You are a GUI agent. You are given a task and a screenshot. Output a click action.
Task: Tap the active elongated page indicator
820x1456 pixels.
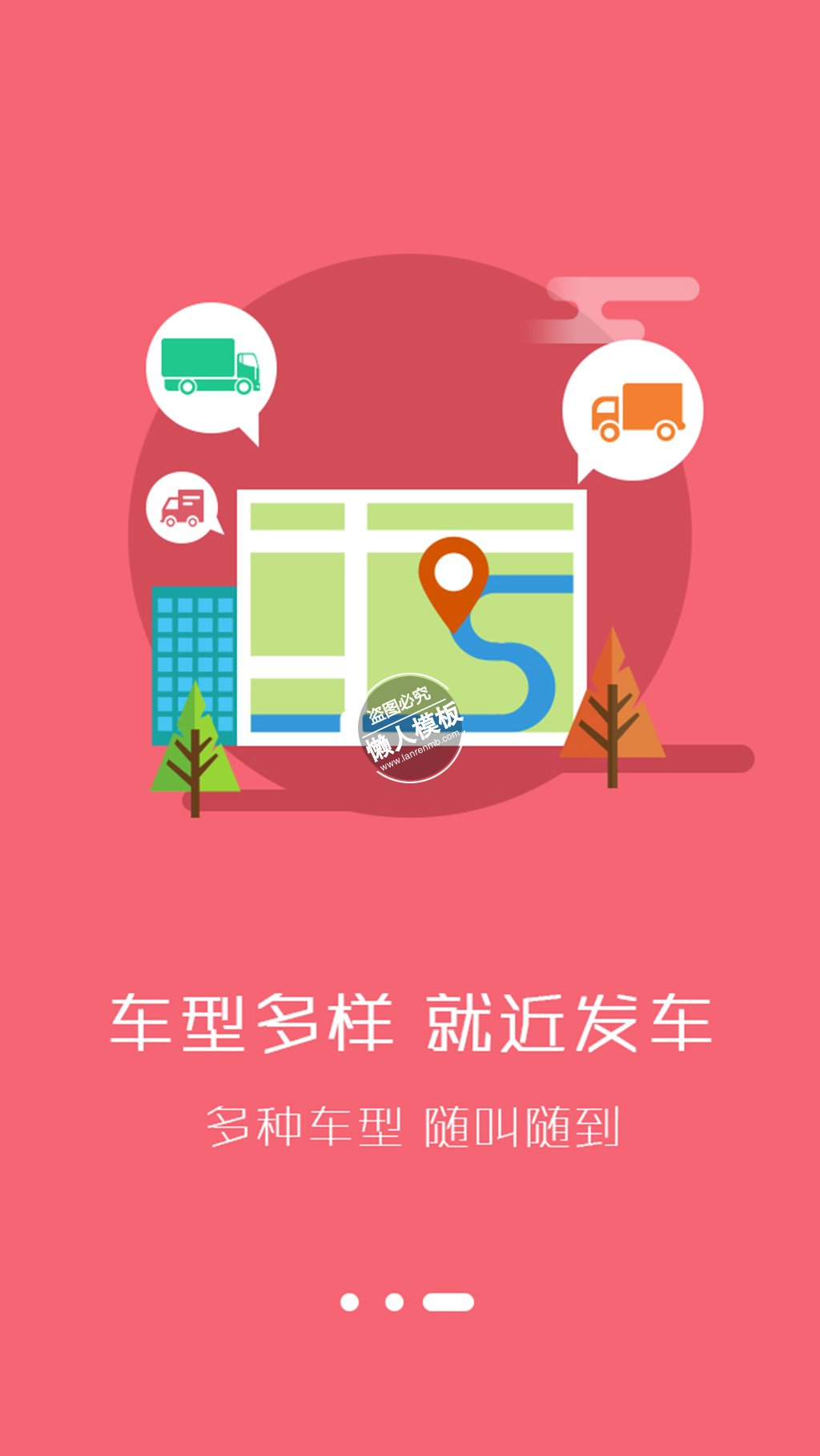[448, 1302]
